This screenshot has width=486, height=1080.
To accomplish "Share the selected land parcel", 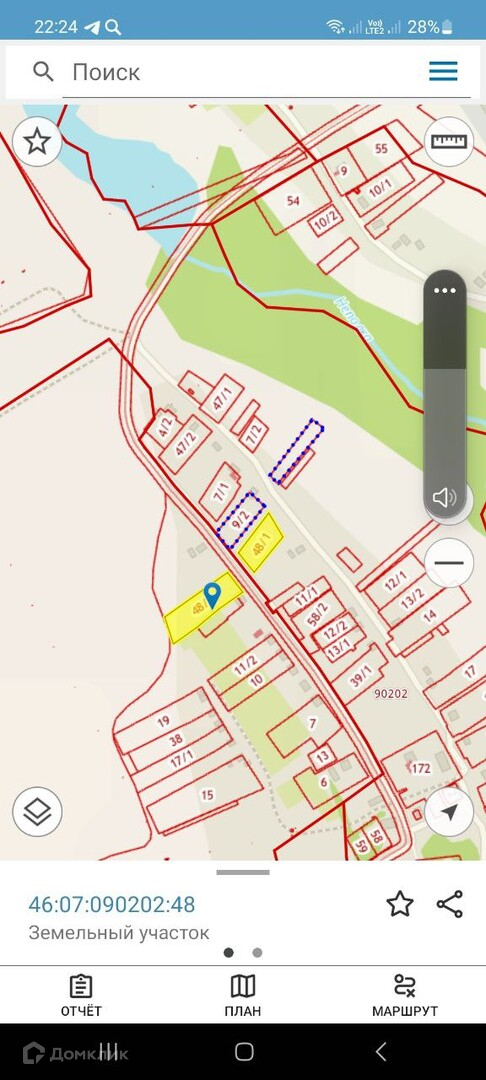I will [450, 904].
